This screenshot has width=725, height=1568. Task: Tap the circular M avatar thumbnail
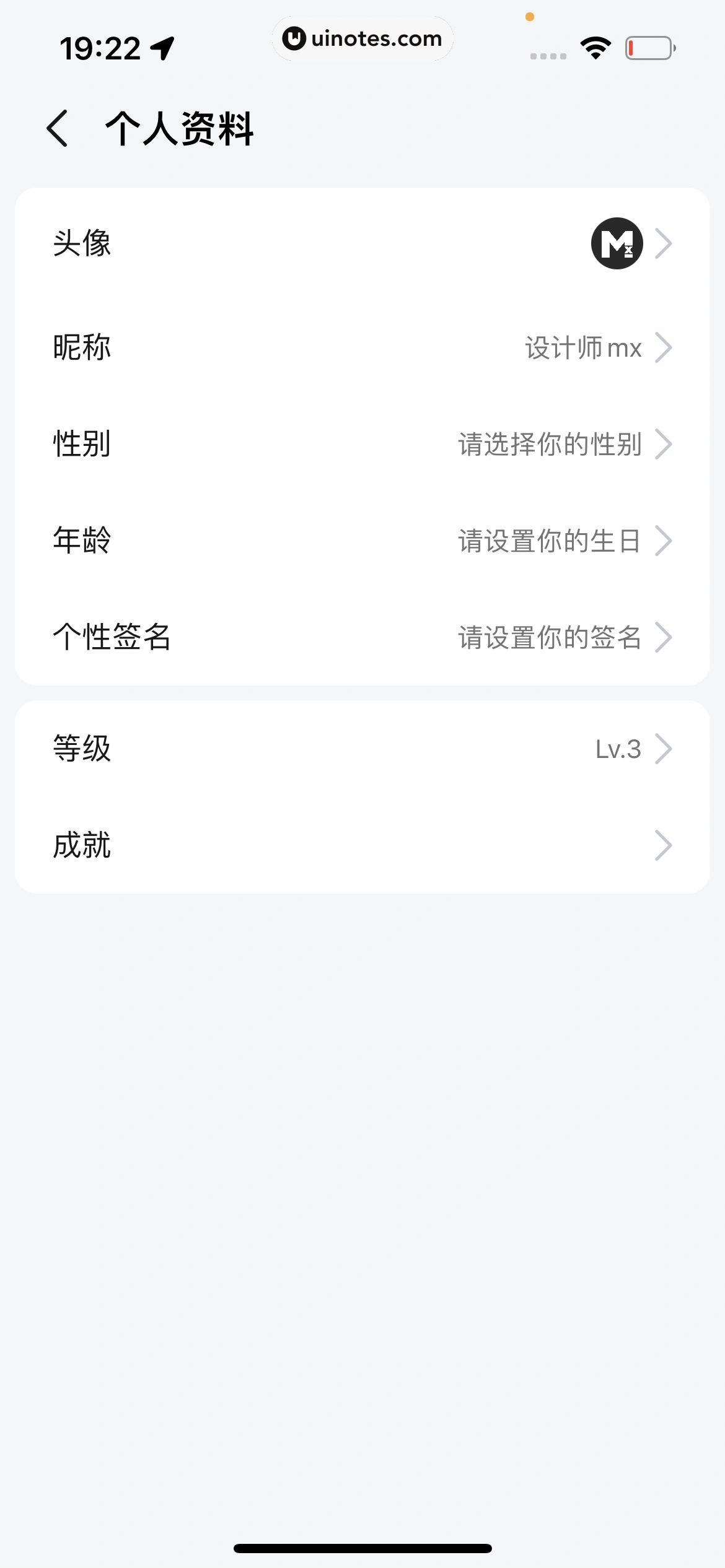tap(617, 243)
